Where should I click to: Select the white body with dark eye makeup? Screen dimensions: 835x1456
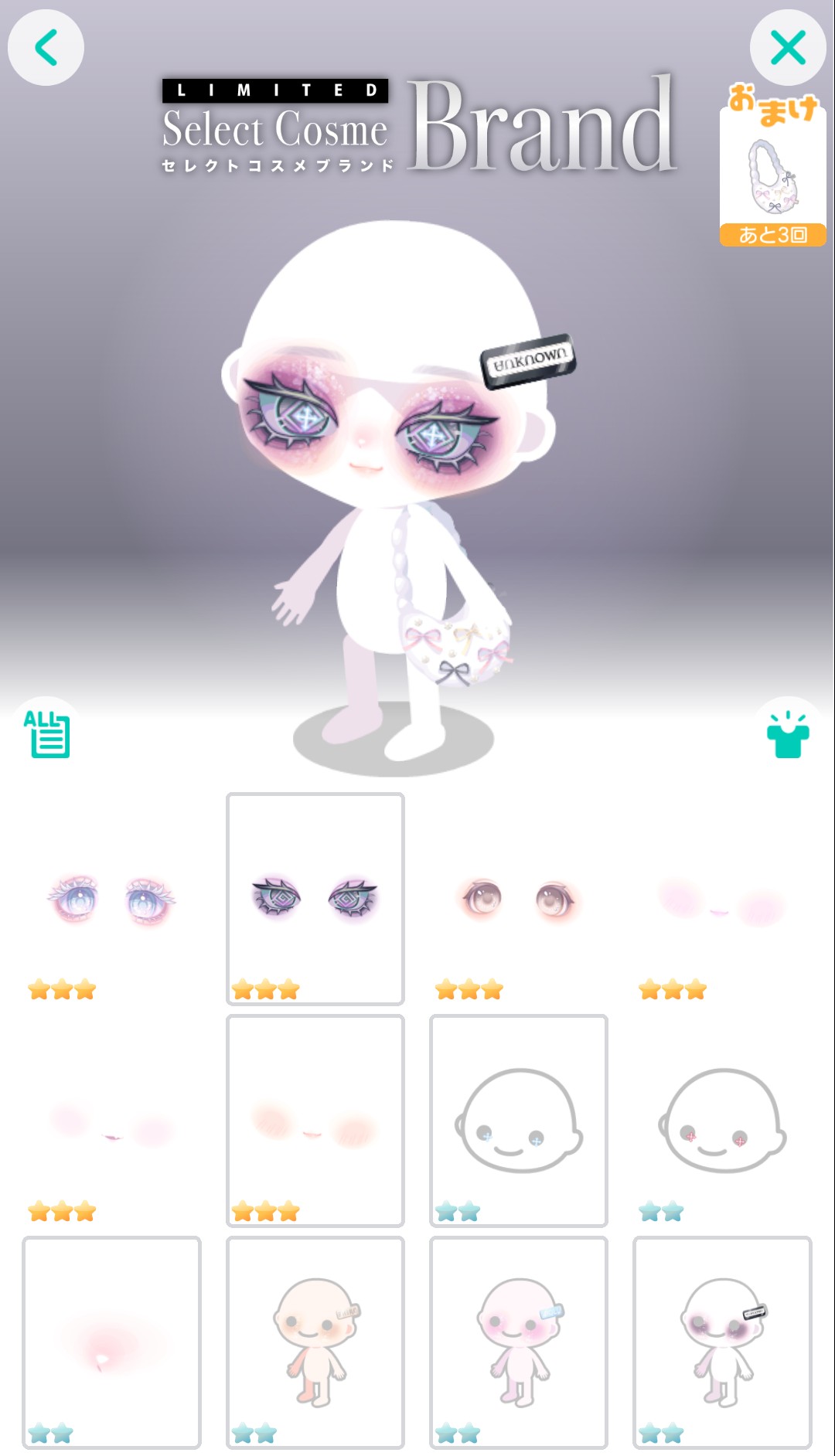point(722,1342)
